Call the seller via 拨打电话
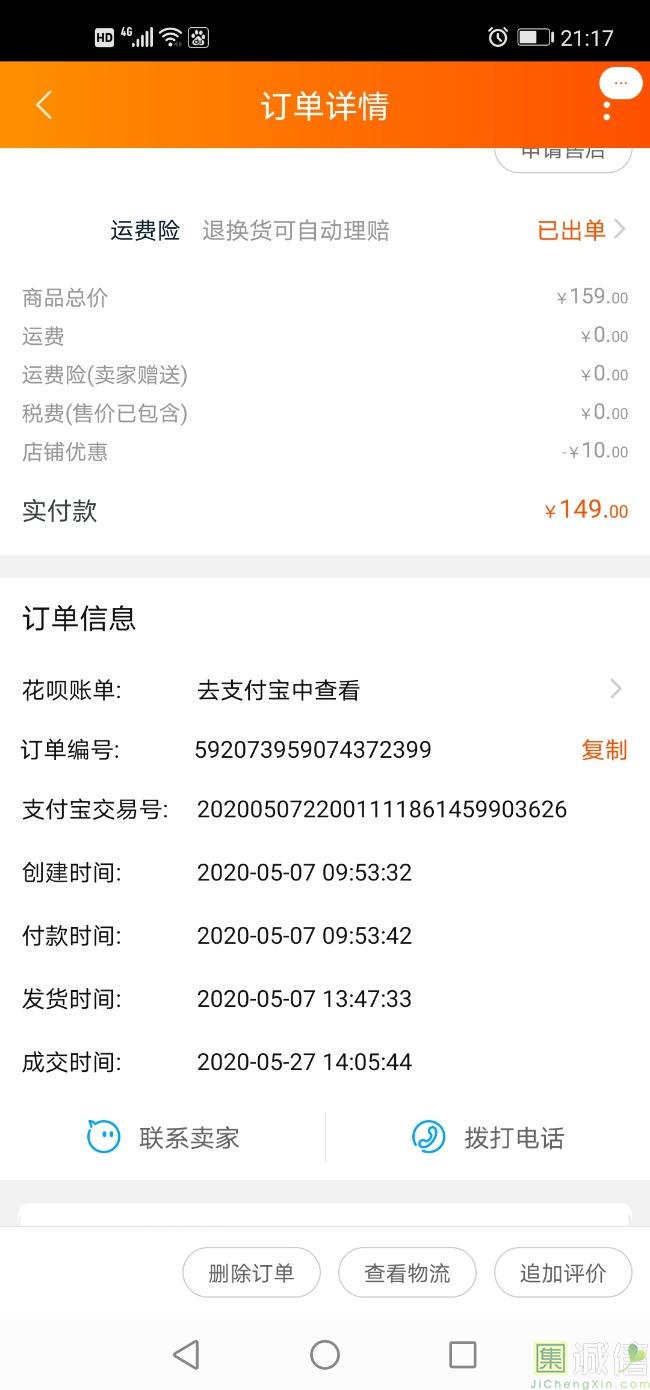The width and height of the screenshot is (650, 1390). tap(488, 1138)
